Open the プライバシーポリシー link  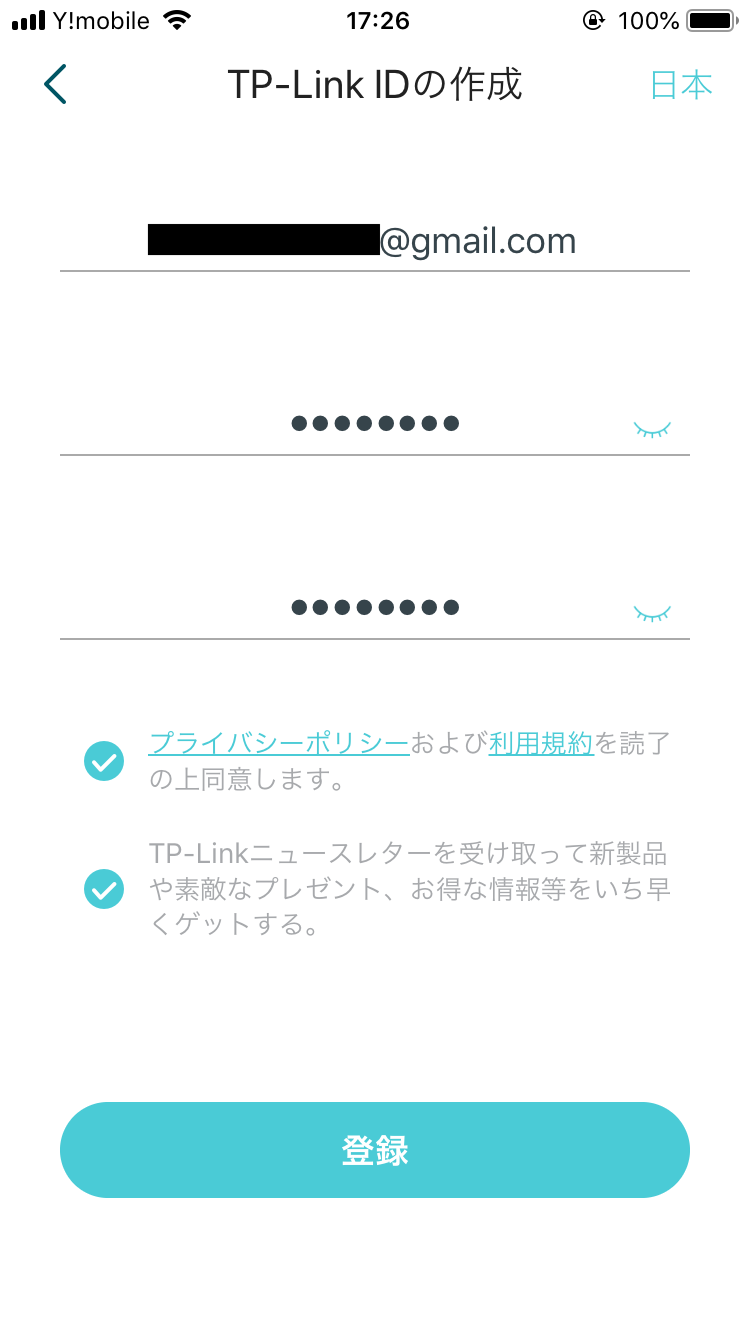[279, 743]
